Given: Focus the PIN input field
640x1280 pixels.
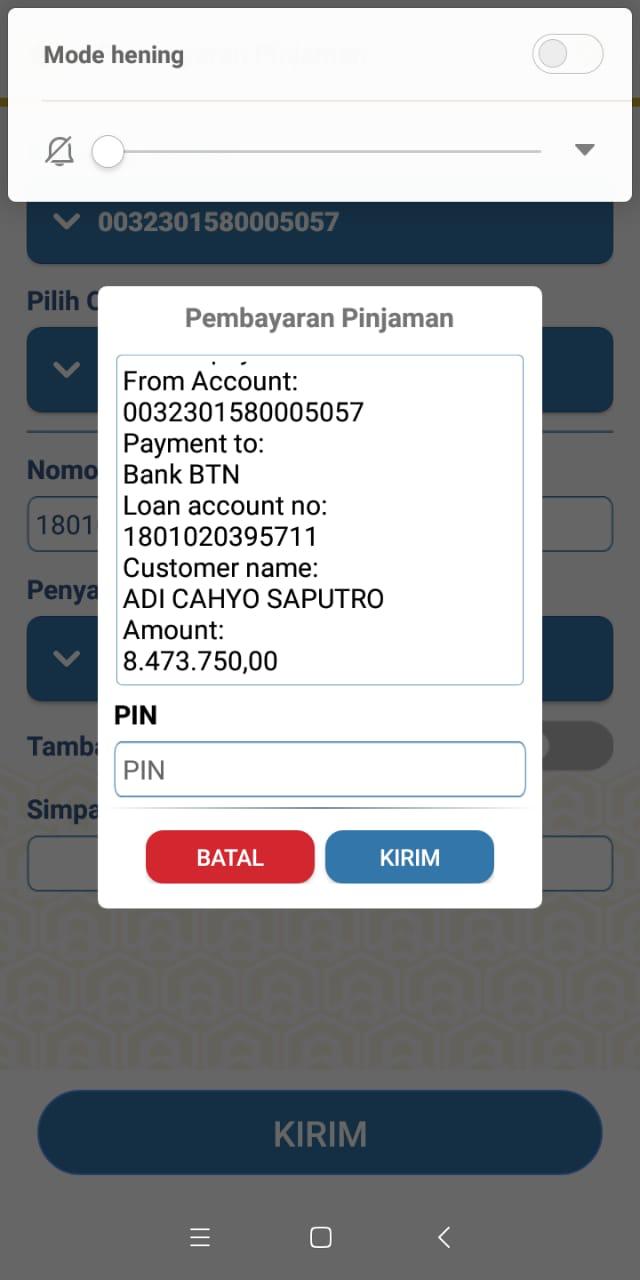Looking at the screenshot, I should tap(320, 770).
